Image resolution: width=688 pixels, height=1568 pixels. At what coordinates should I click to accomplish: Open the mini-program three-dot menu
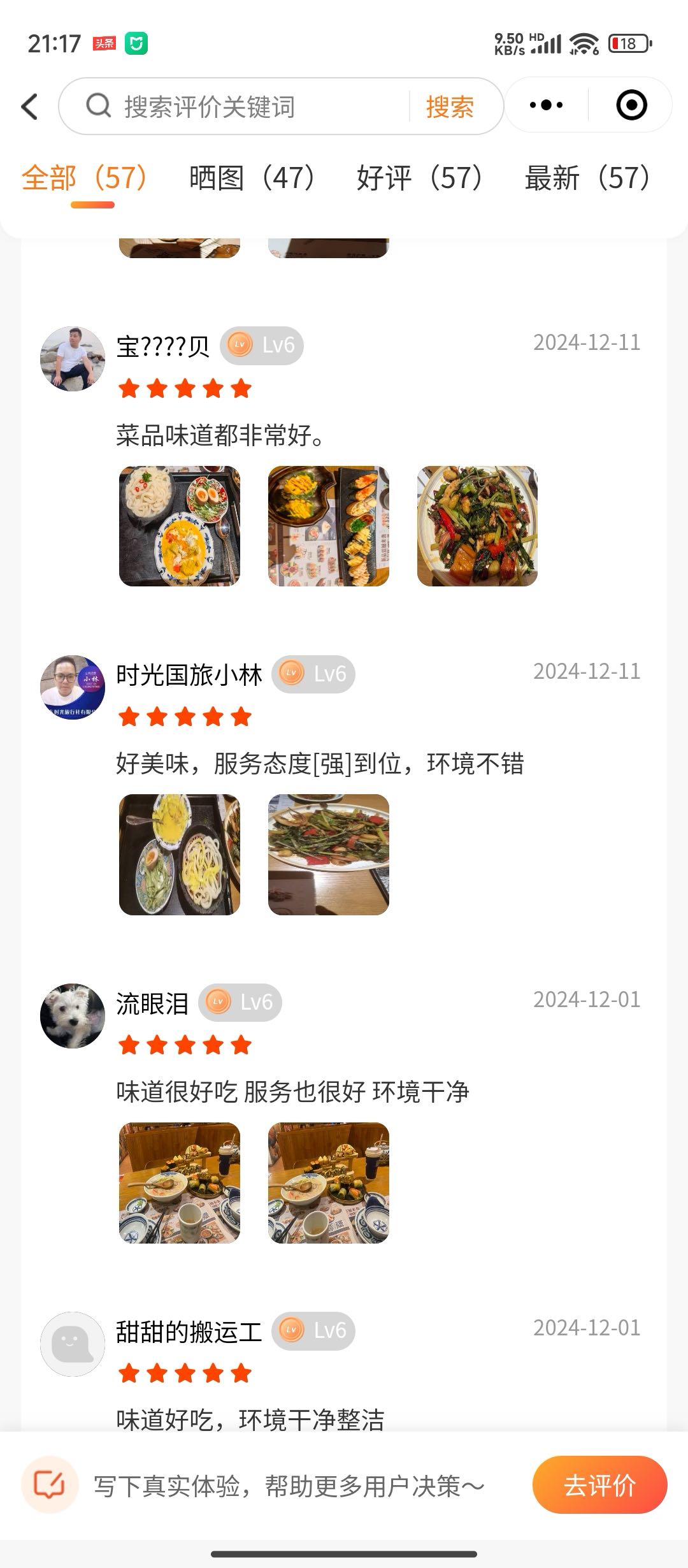(x=546, y=105)
